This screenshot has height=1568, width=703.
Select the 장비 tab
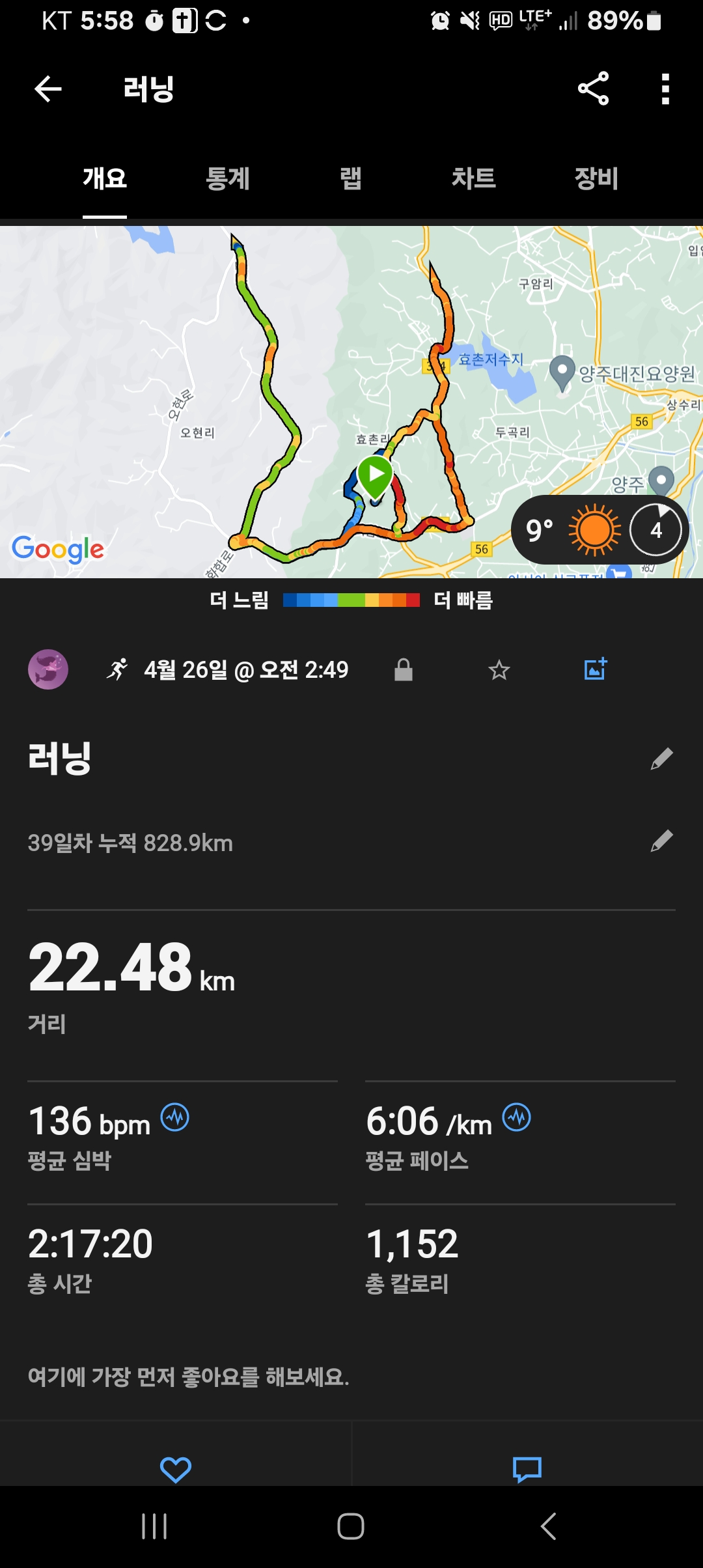coord(596,178)
